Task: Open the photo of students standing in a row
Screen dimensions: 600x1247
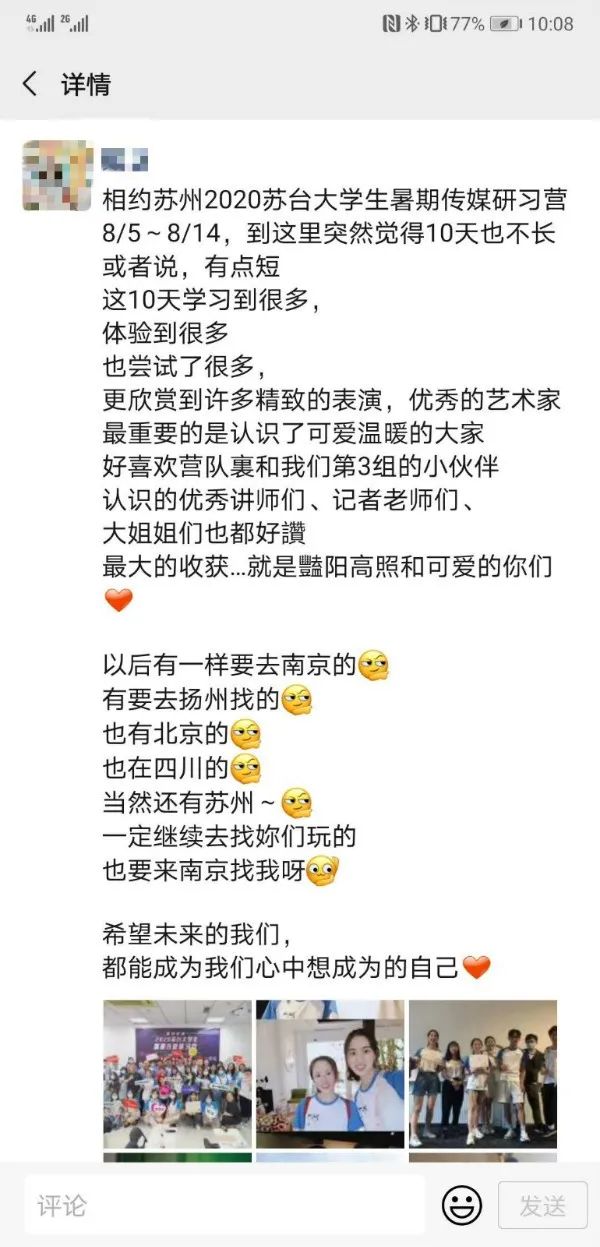Action: [483, 1073]
